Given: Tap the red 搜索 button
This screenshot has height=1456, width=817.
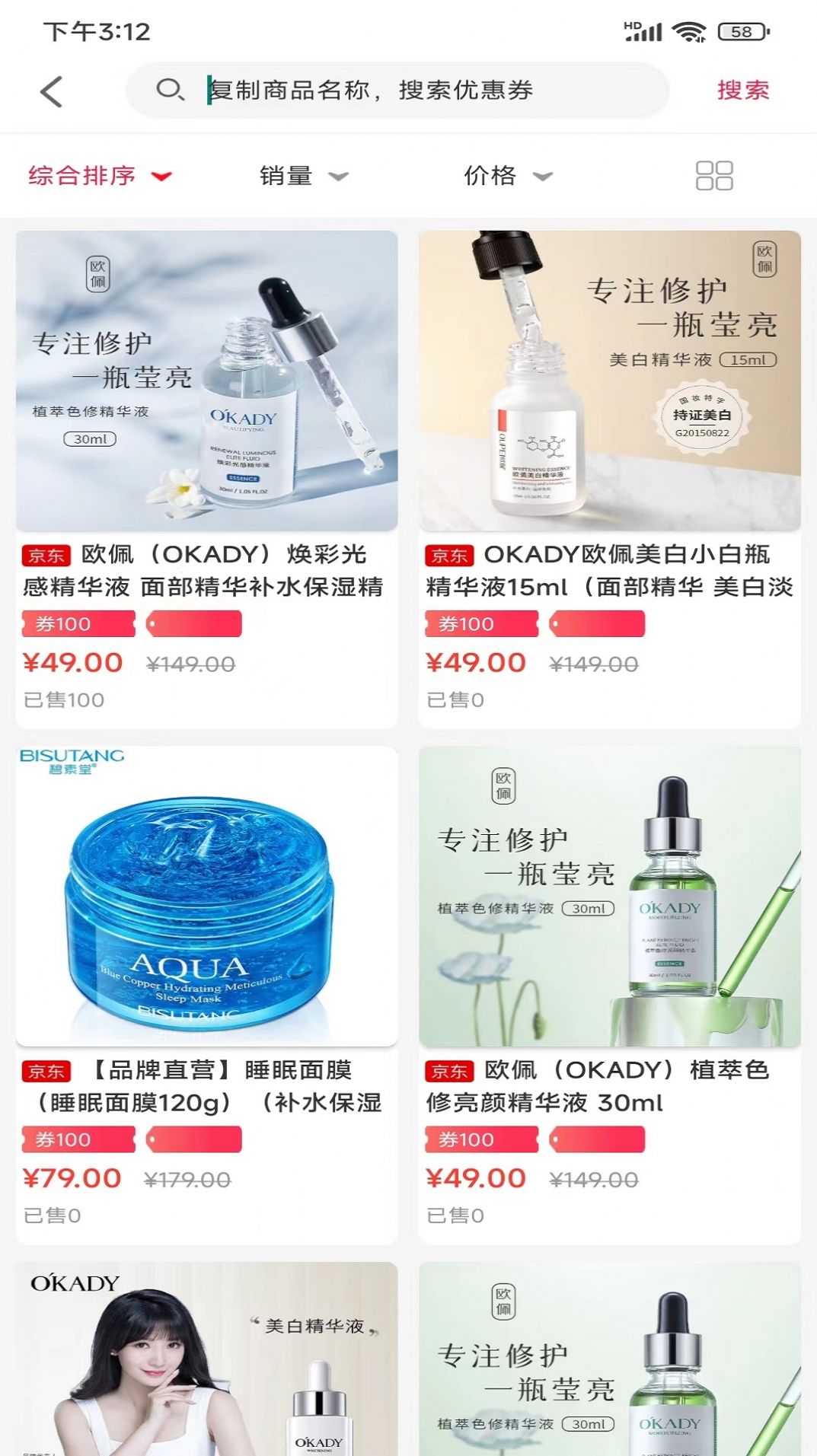Looking at the screenshot, I should click(742, 91).
